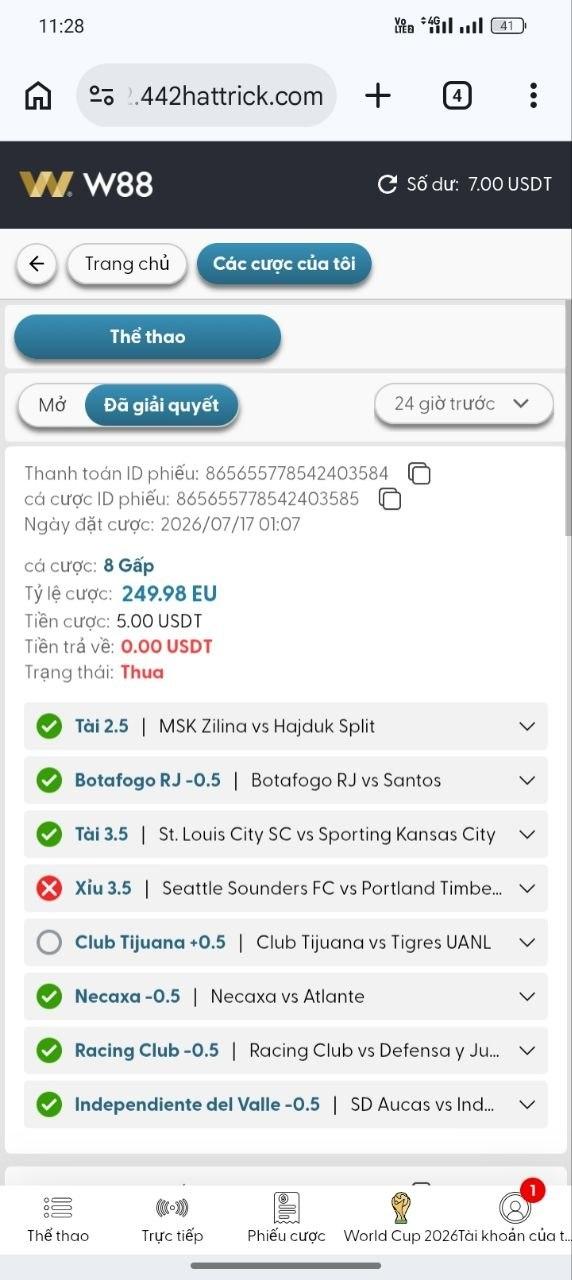Open Tài khoản của tôi account tab
Viewport: 572px width, 1280px height.
click(x=515, y=1218)
